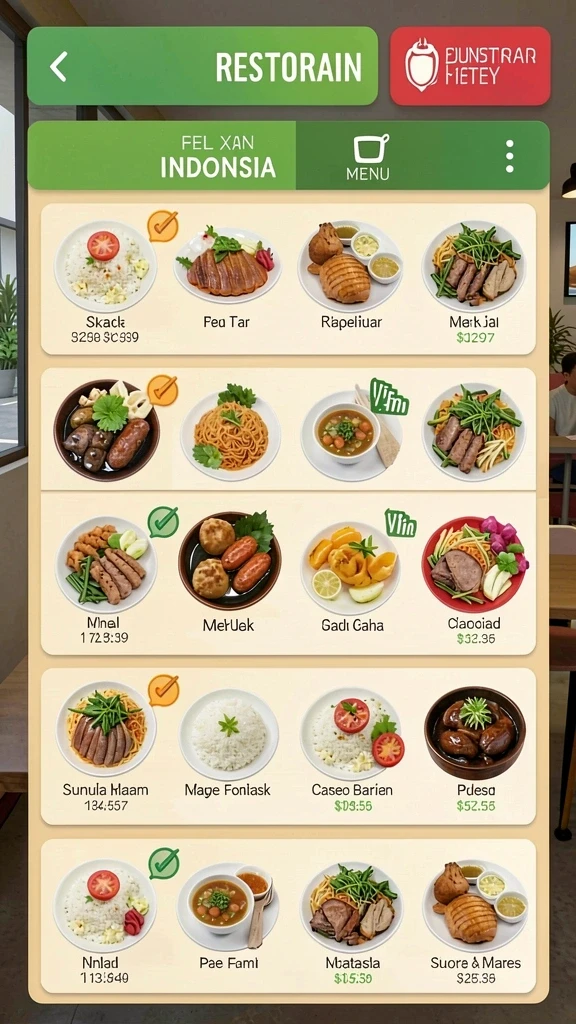Open the Menu tab
This screenshot has height=1024, width=576.
[x=369, y=157]
